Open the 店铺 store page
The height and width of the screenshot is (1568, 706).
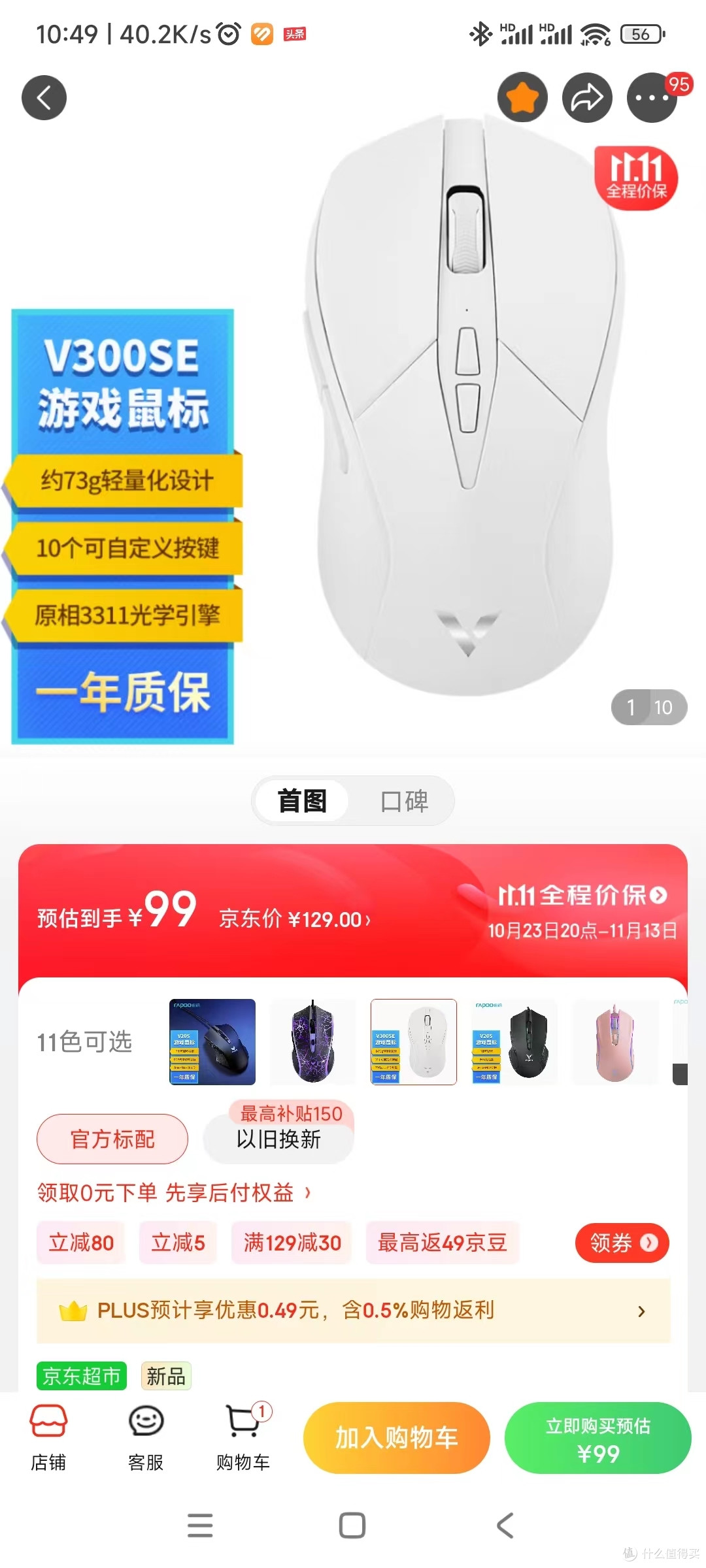pos(48,1438)
